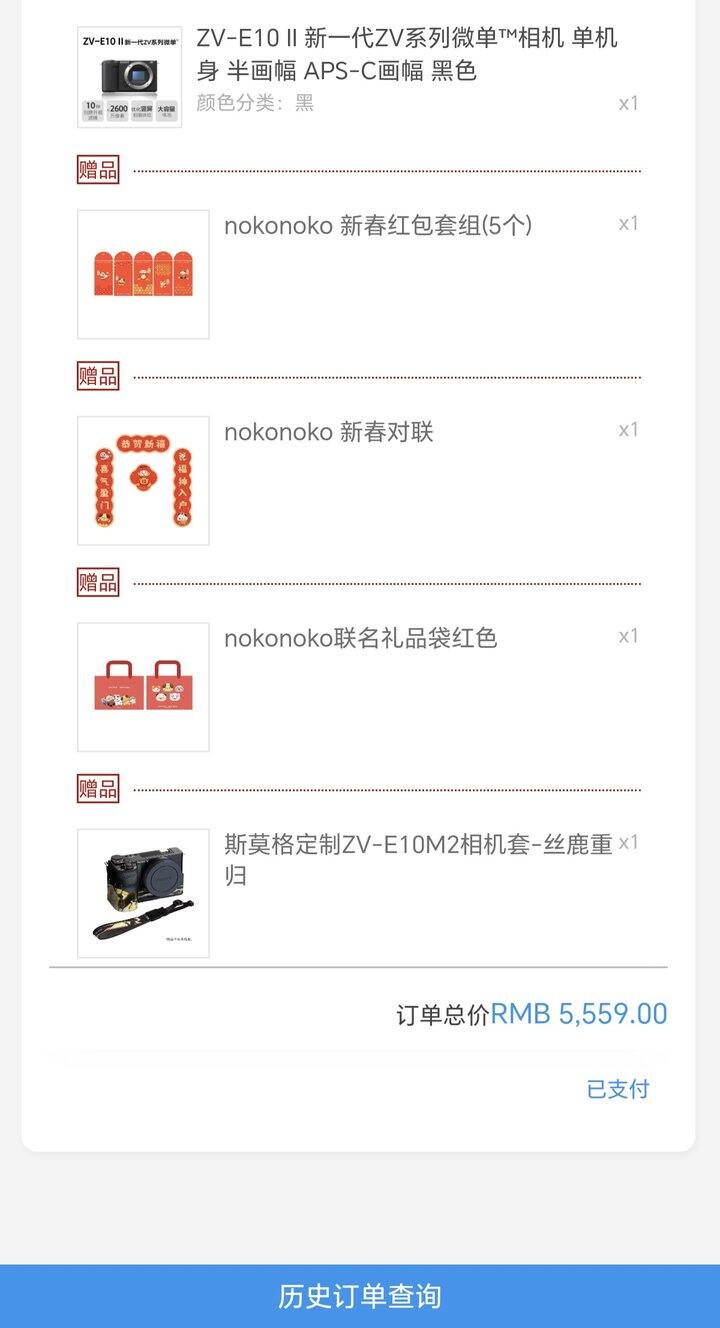This screenshot has height=1328, width=720.
Task: Click the x1 label next to 新春对联
Action: (x=628, y=430)
